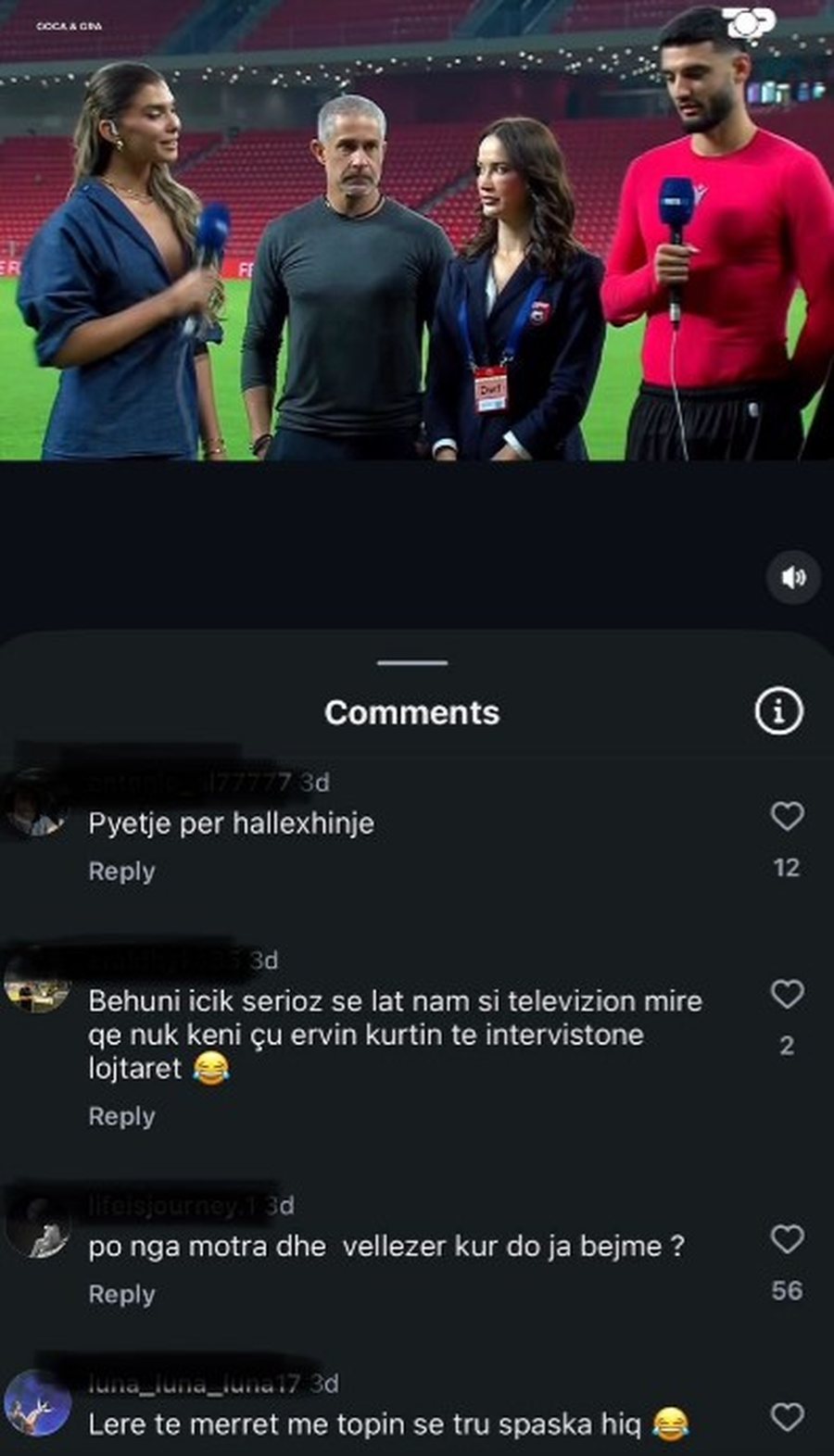Like the 'po nga motra dhe vellezer' comment
Image resolution: width=834 pixels, height=1456 pixels.
[x=787, y=1239]
